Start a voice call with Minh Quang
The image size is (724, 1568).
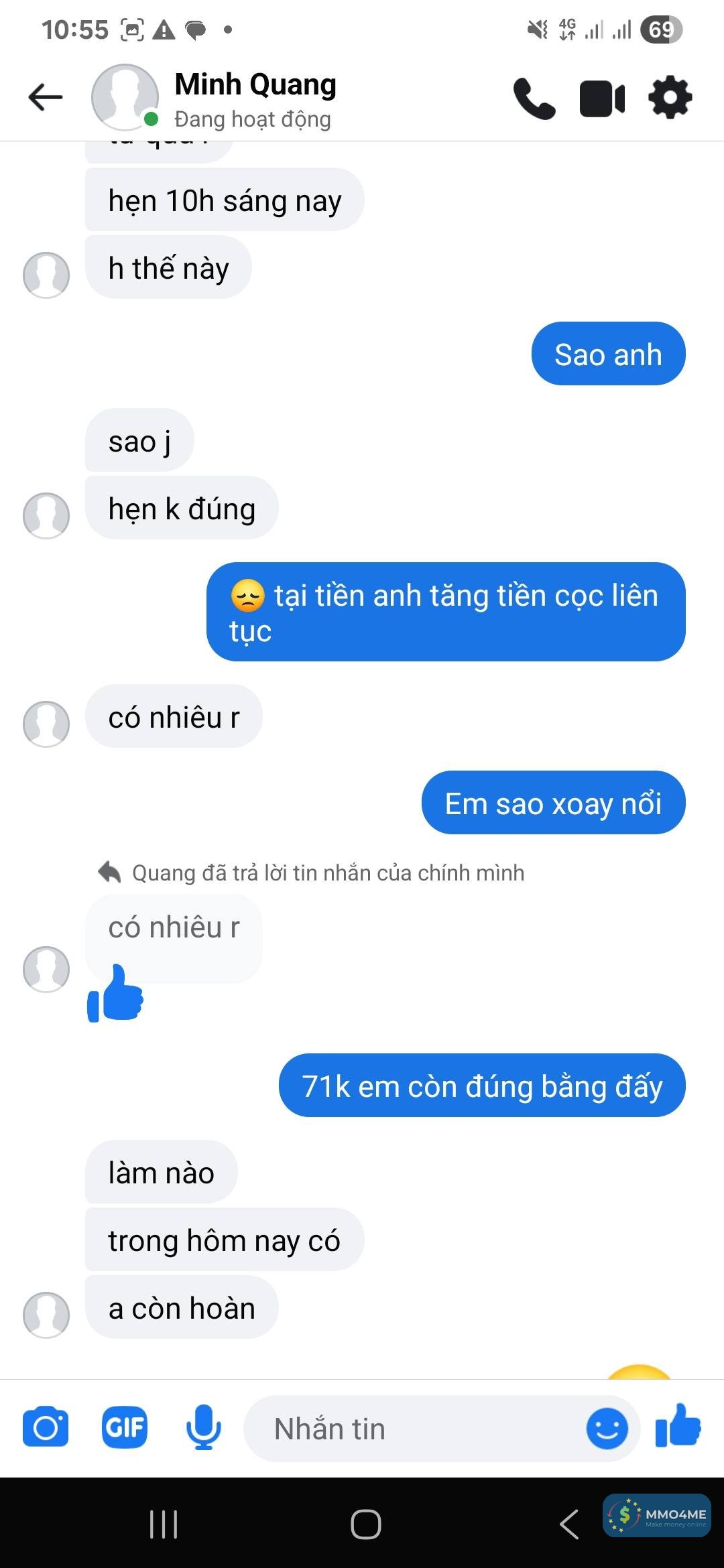point(534,99)
